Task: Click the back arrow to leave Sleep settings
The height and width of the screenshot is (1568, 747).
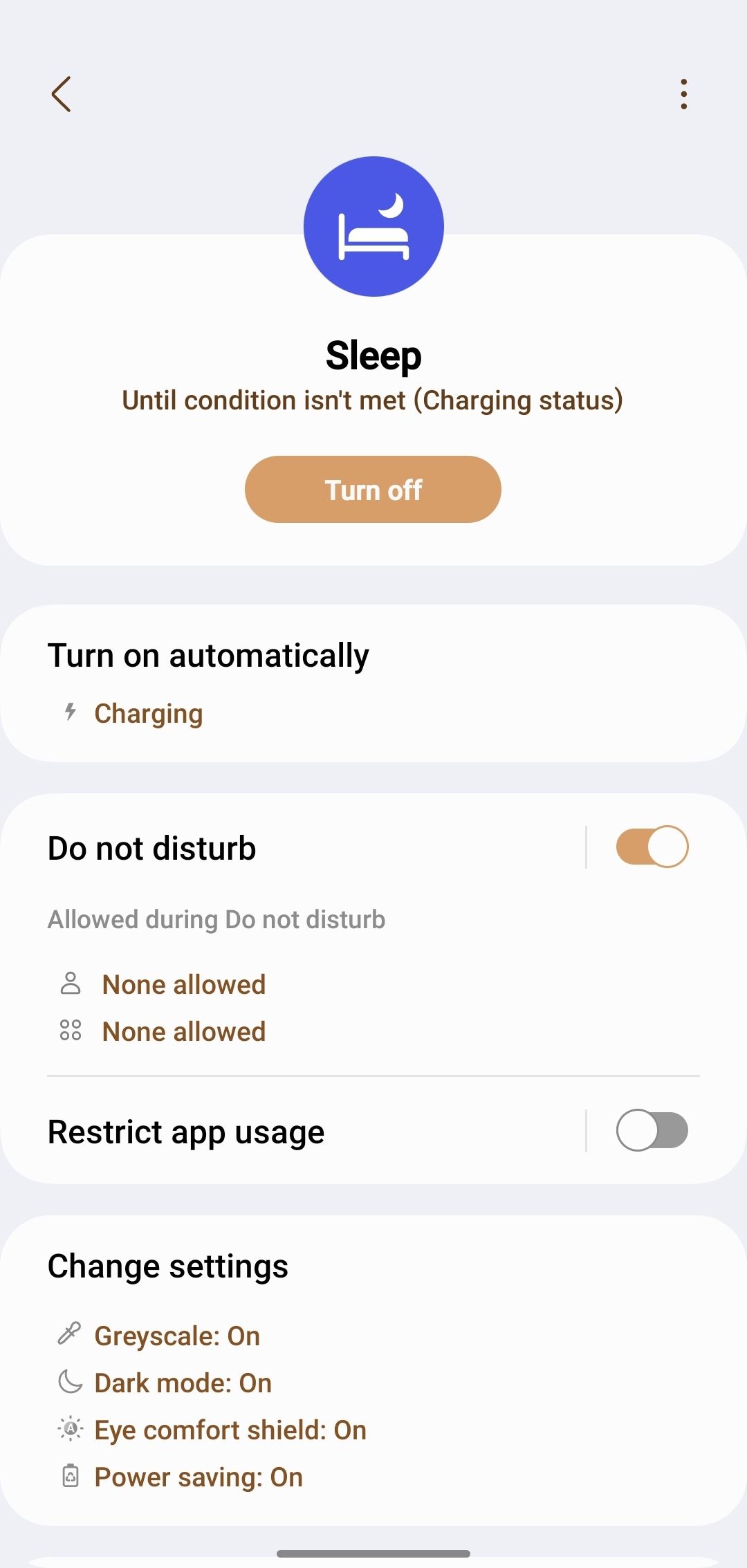Action: click(63, 93)
